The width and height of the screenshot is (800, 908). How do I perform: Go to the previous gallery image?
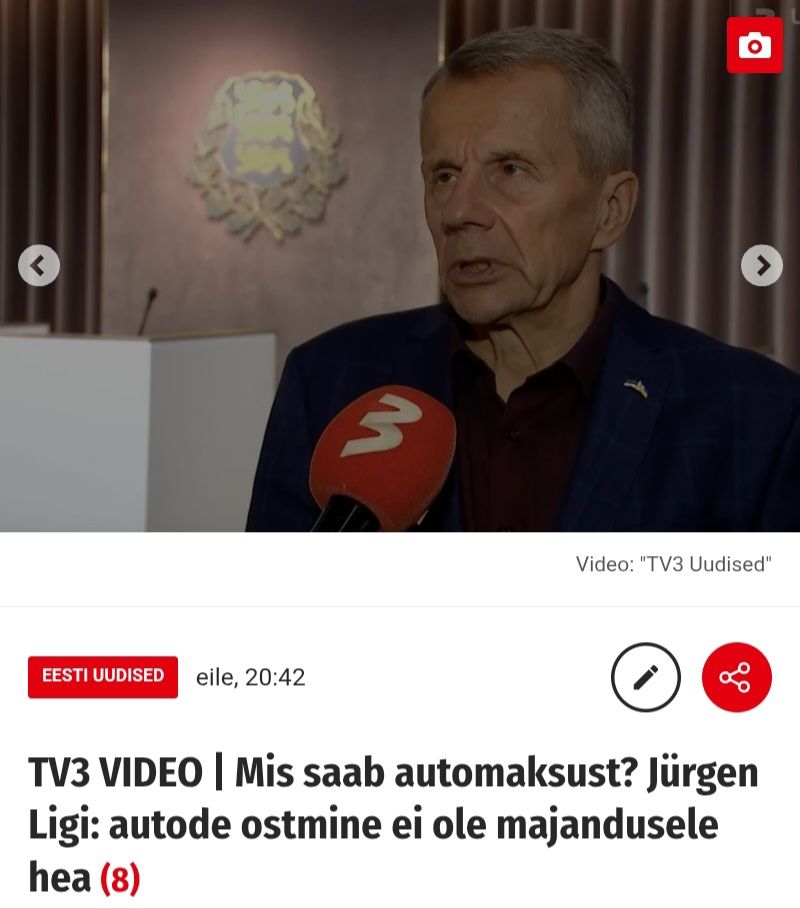(39, 265)
